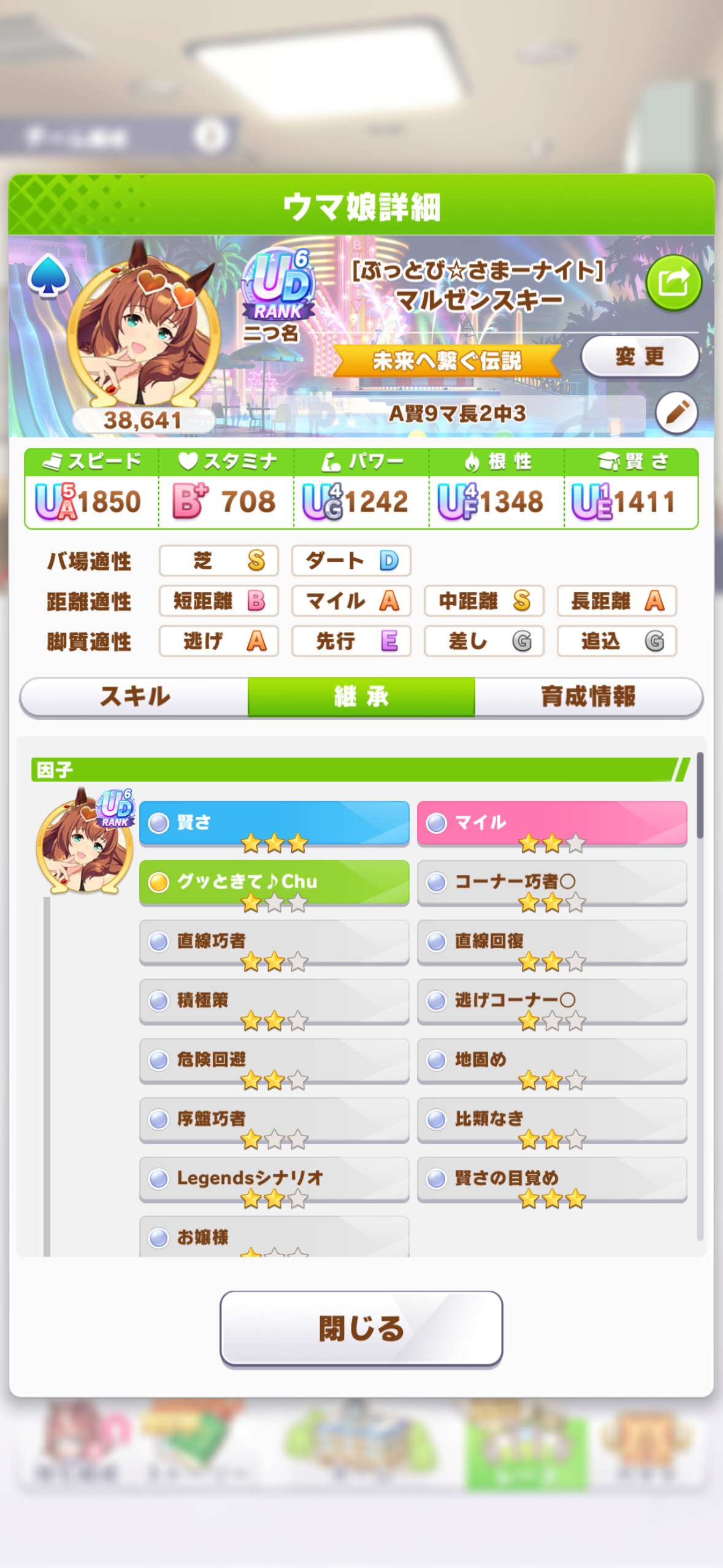
Task: Switch to the スキル tab
Action: click(134, 697)
